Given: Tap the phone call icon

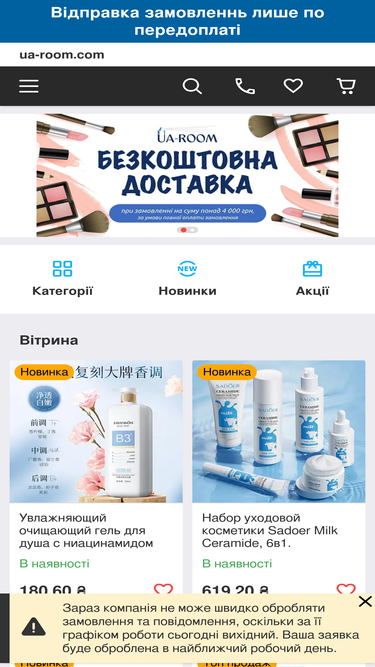Looking at the screenshot, I should (245, 86).
